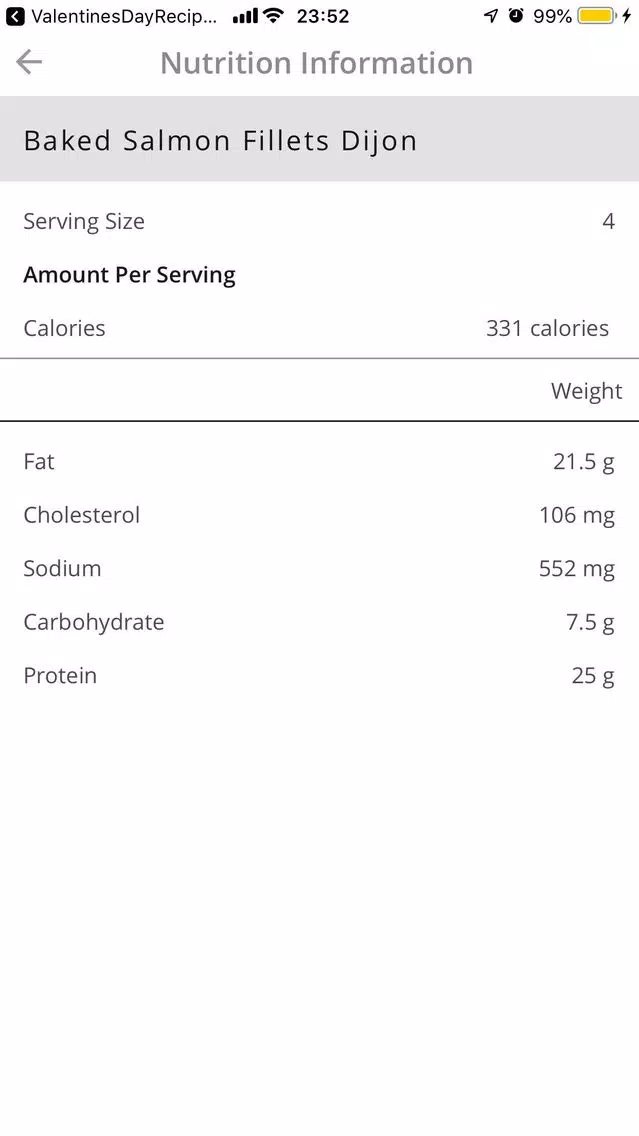
Task: Return to ValentinesDayRecipes app via breadcrumb
Action: pos(112,16)
